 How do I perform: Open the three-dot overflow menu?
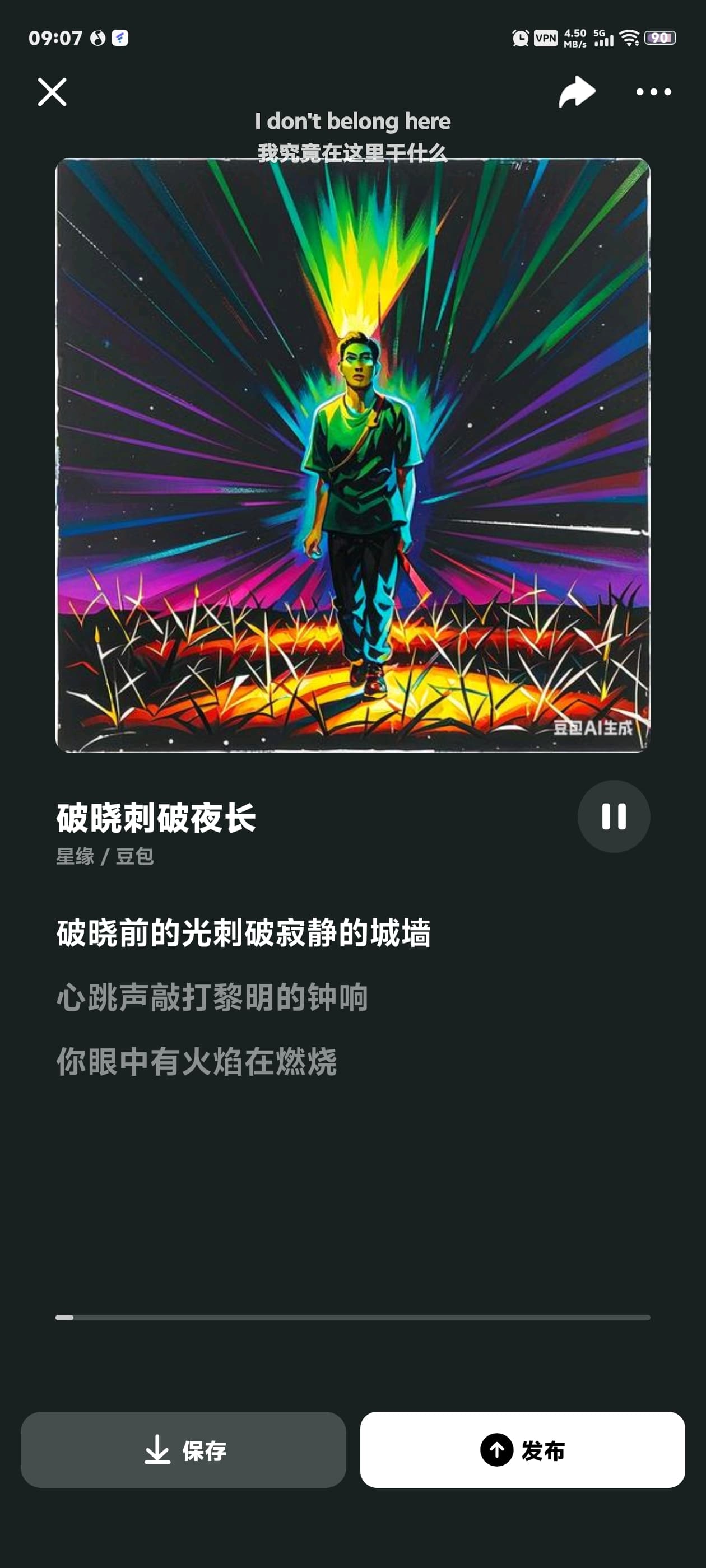tap(654, 92)
